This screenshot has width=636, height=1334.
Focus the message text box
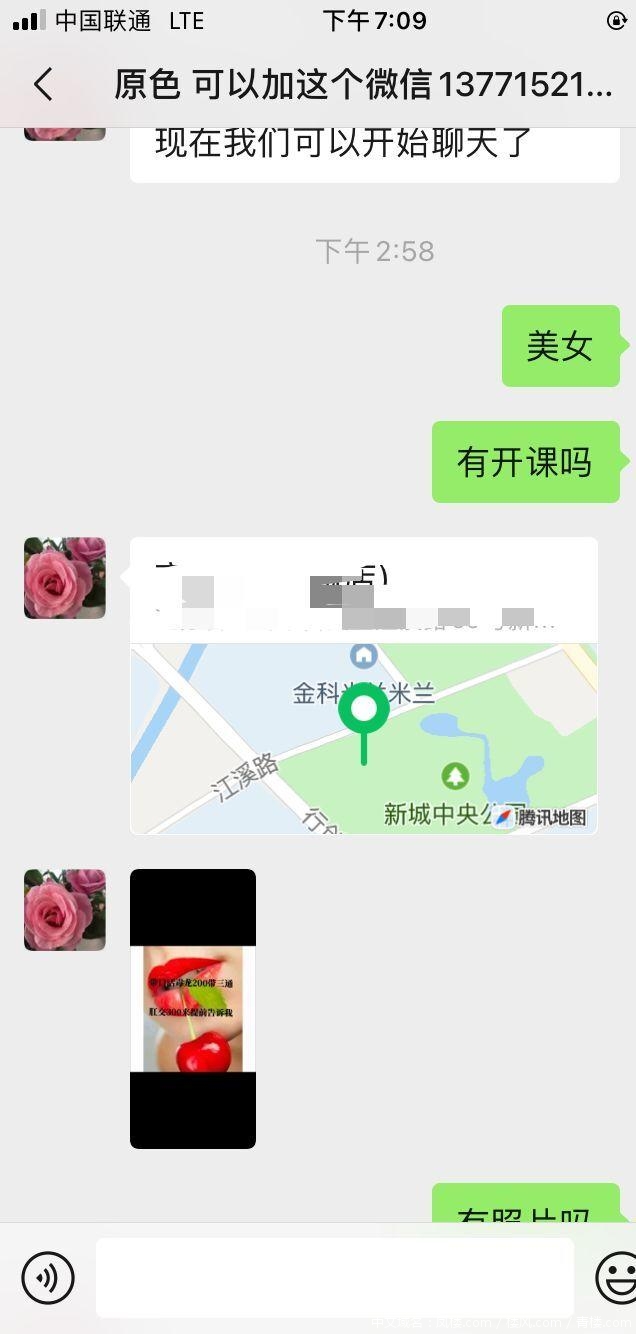point(334,1277)
